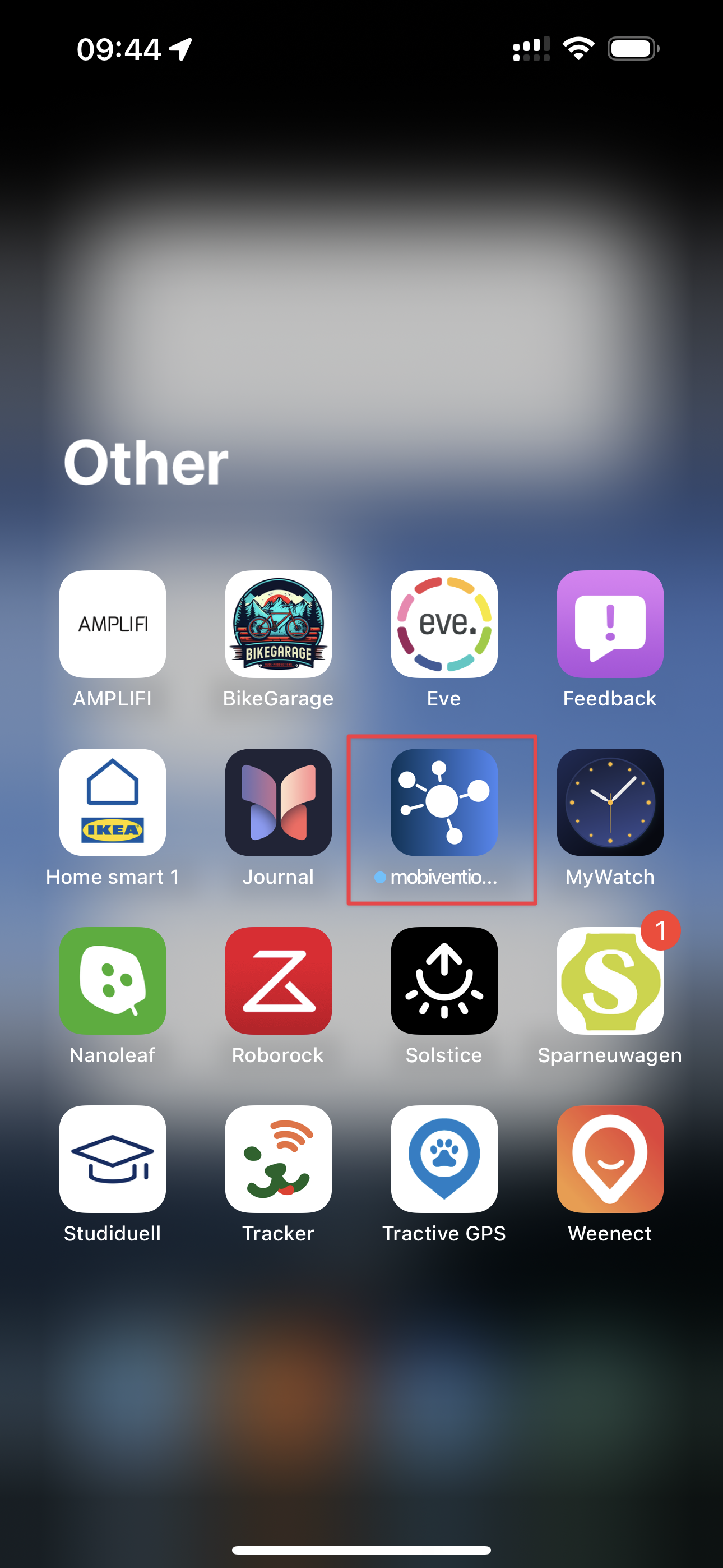Launch BikeGarage app
The height and width of the screenshot is (1568, 723).
coord(278,624)
